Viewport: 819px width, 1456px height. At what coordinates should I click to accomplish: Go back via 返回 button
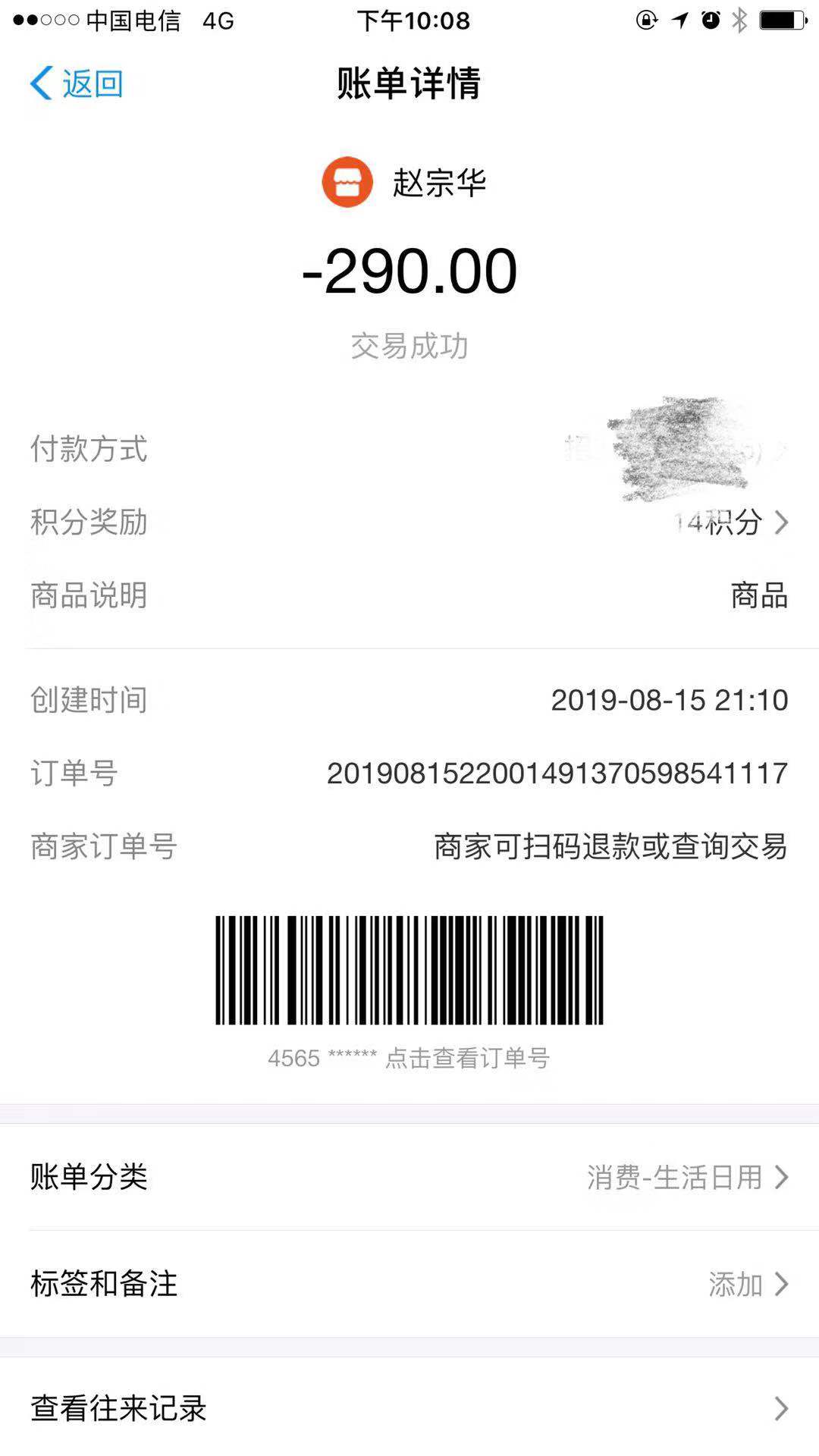pos(77,83)
